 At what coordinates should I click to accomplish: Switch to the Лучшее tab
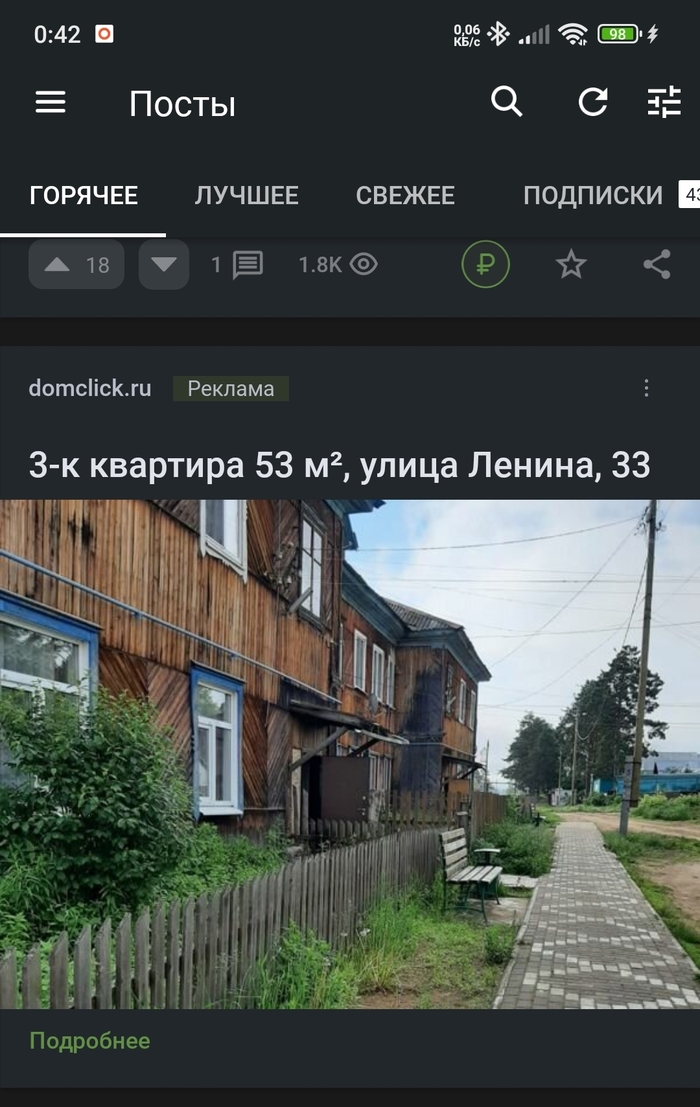pyautogui.click(x=246, y=195)
